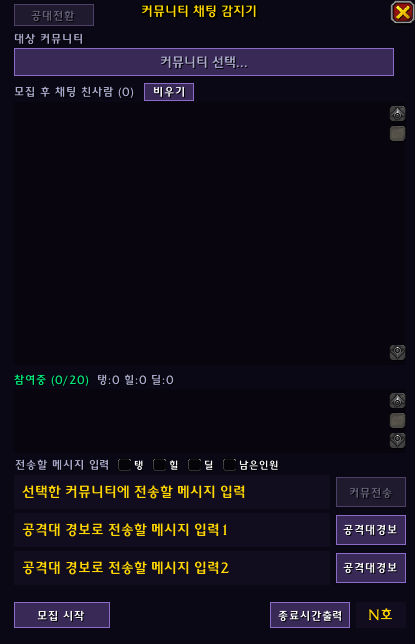Image resolution: width=415 pixels, height=644 pixels.
Task: Open the 커뮤니티 선택 dropdown
Action: coord(204,62)
